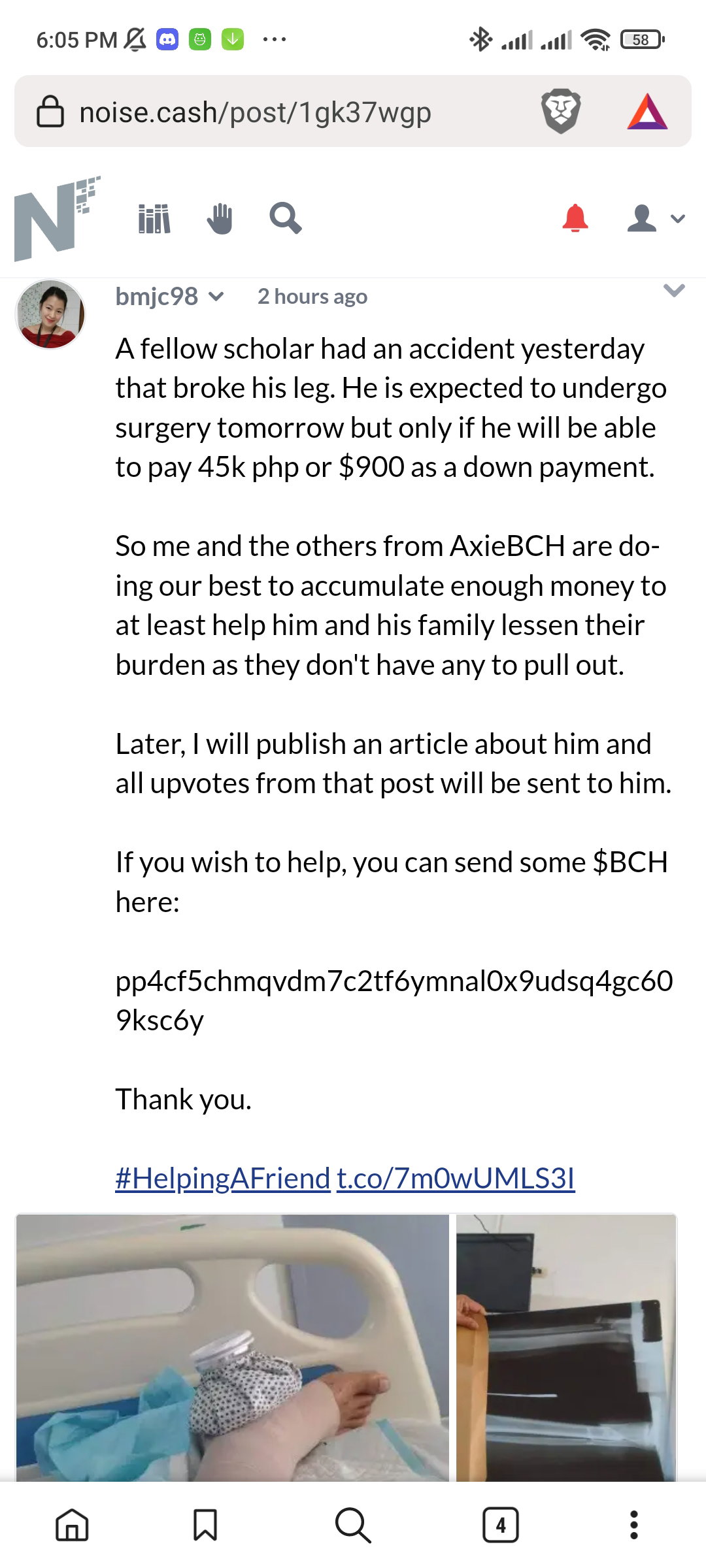This screenshot has width=706, height=1568.
Task: Open Brave Rewards triangle icon
Action: tap(647, 112)
